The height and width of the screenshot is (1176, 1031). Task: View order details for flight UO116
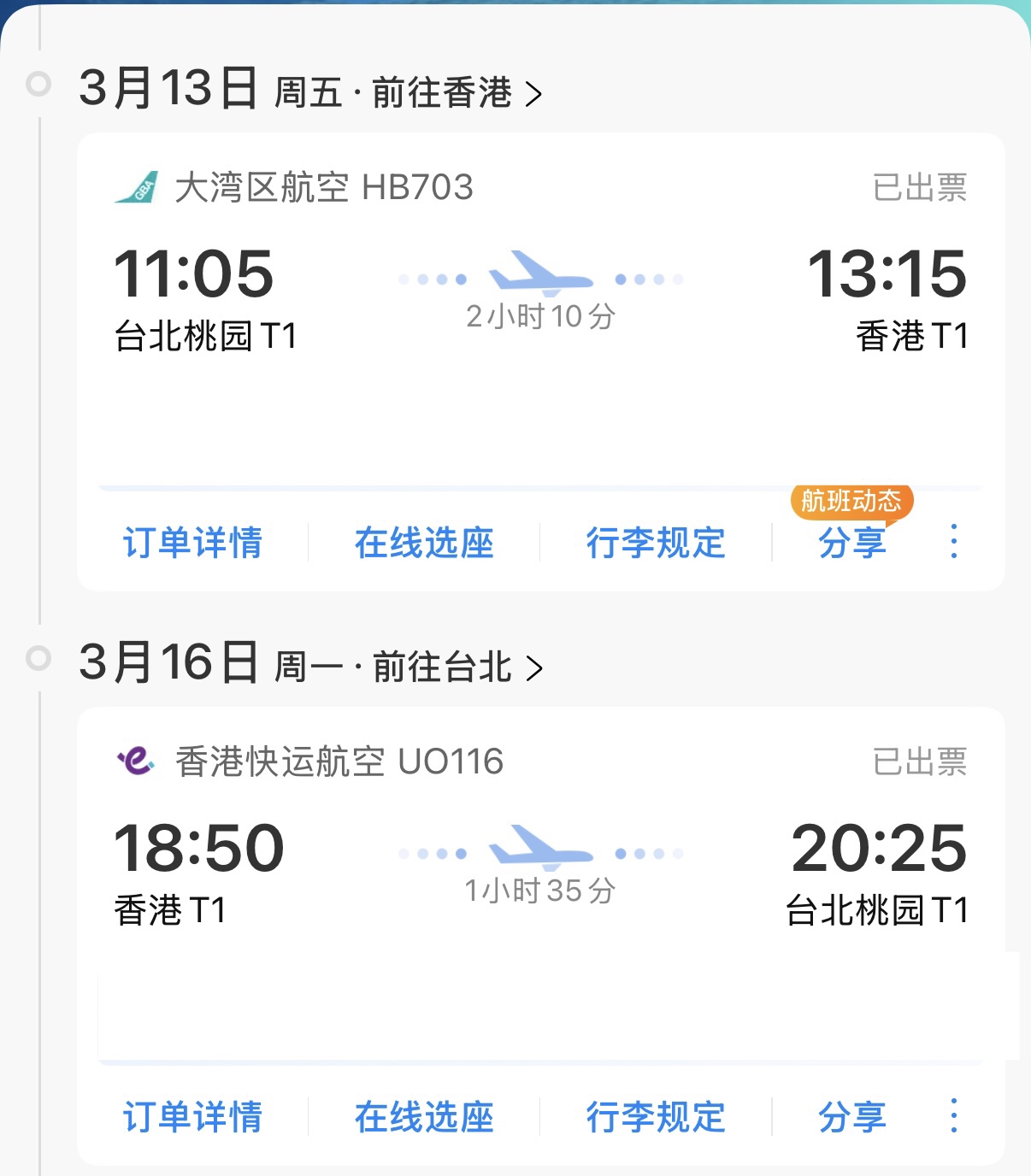point(192,1117)
